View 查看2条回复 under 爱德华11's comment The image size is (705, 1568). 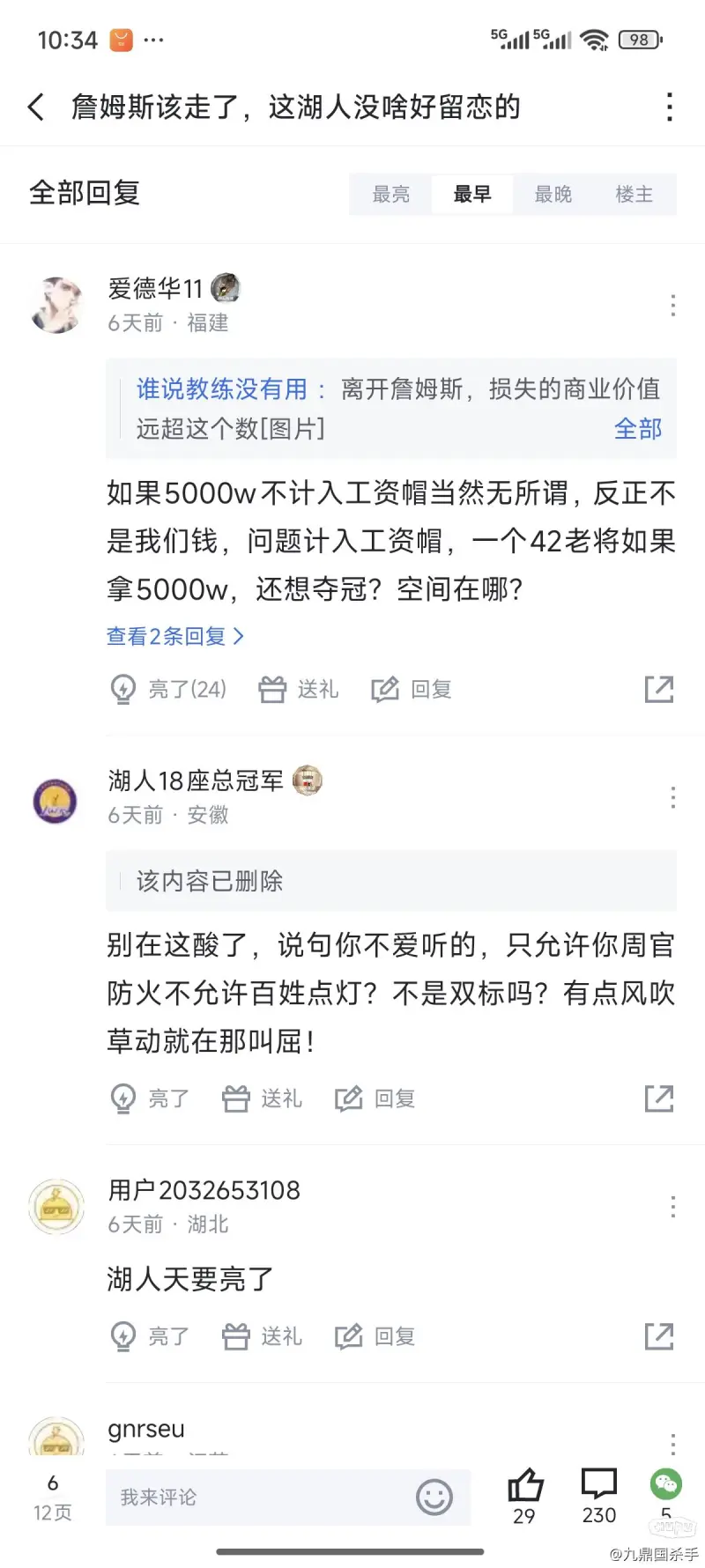(174, 636)
